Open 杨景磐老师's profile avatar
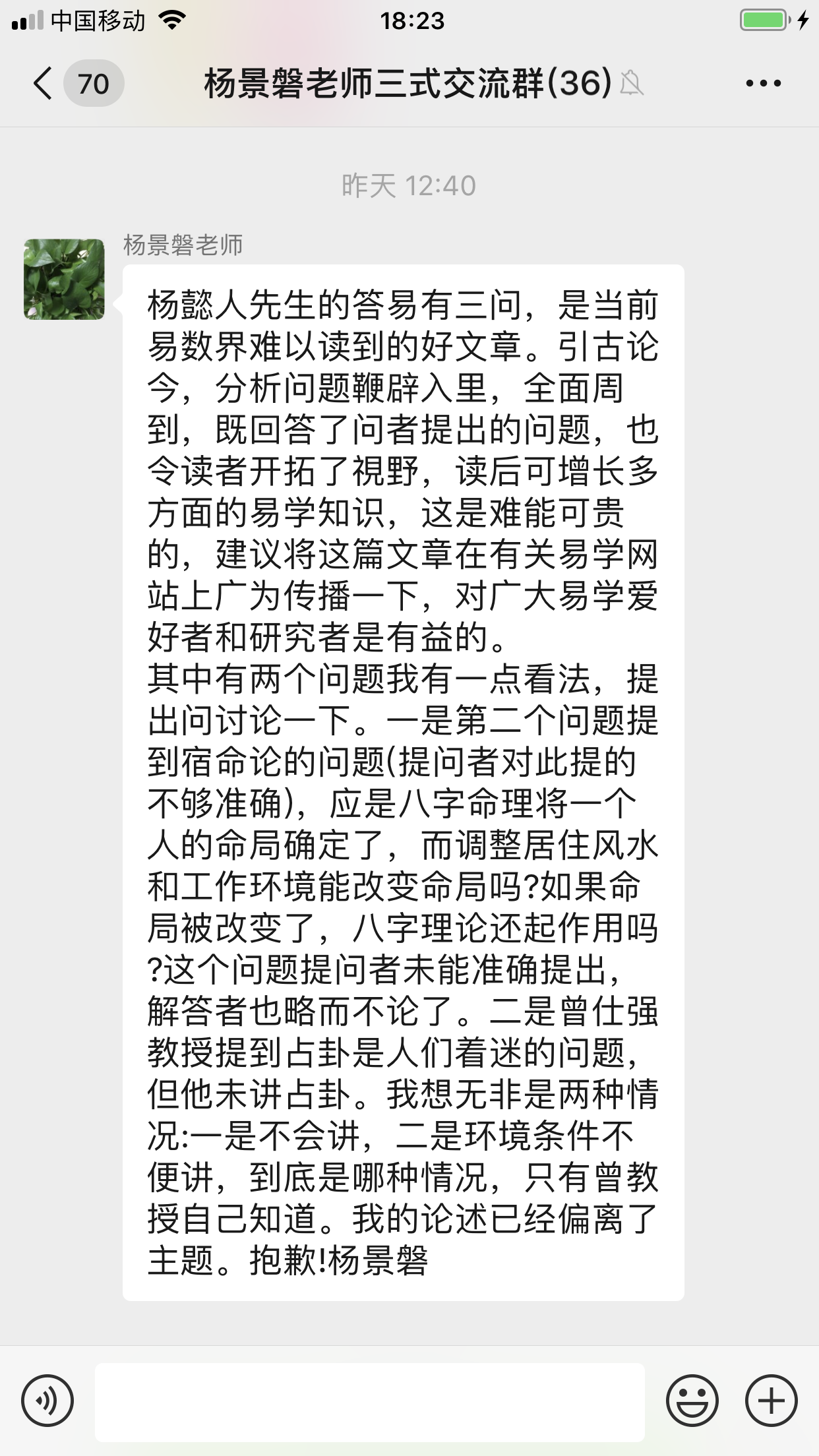The image size is (819, 1456). [x=64, y=280]
